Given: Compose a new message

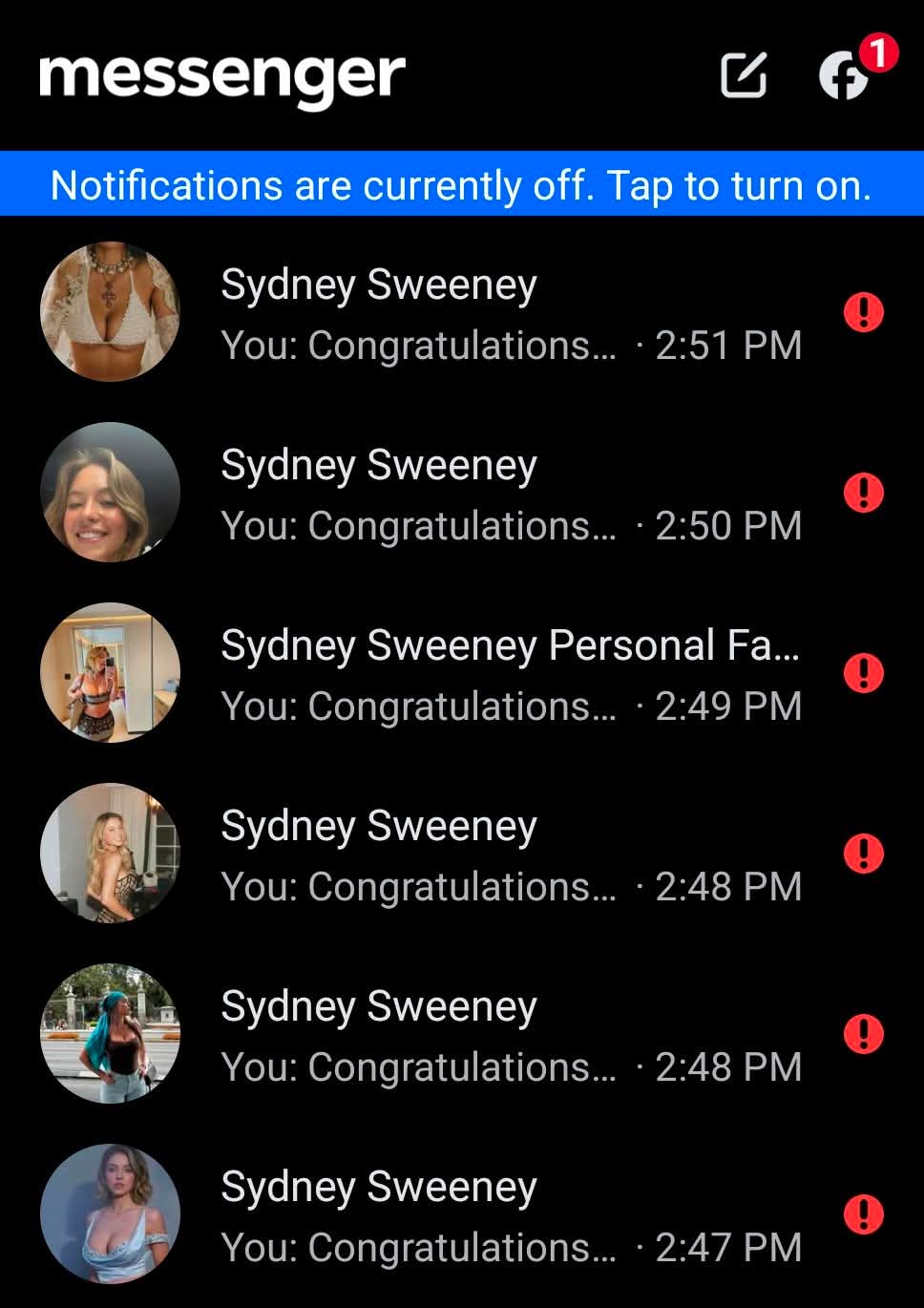Looking at the screenshot, I should tap(743, 75).
